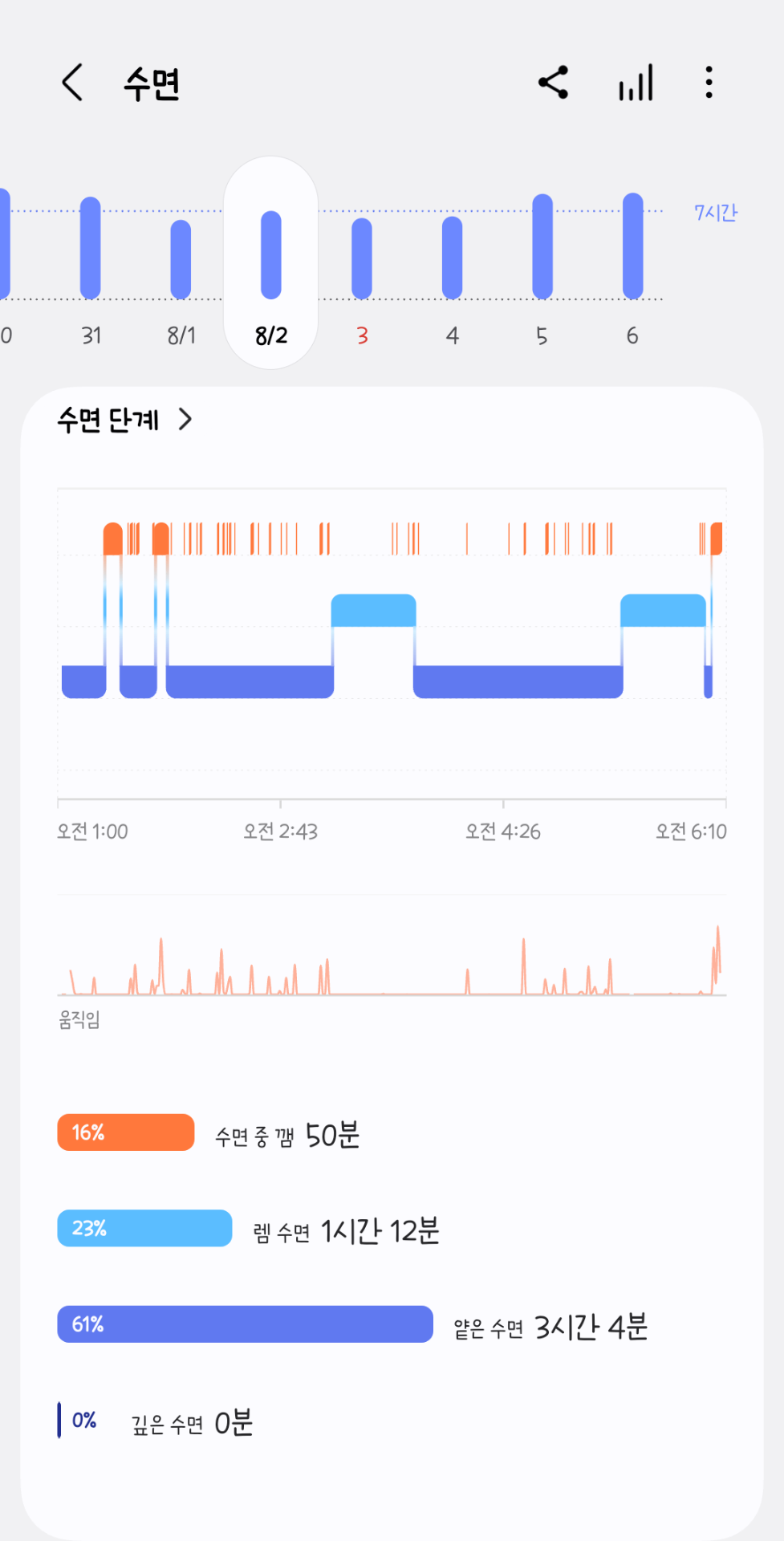Open the sleep trends chart icon
The width and height of the screenshot is (784, 1541).
[x=636, y=83]
